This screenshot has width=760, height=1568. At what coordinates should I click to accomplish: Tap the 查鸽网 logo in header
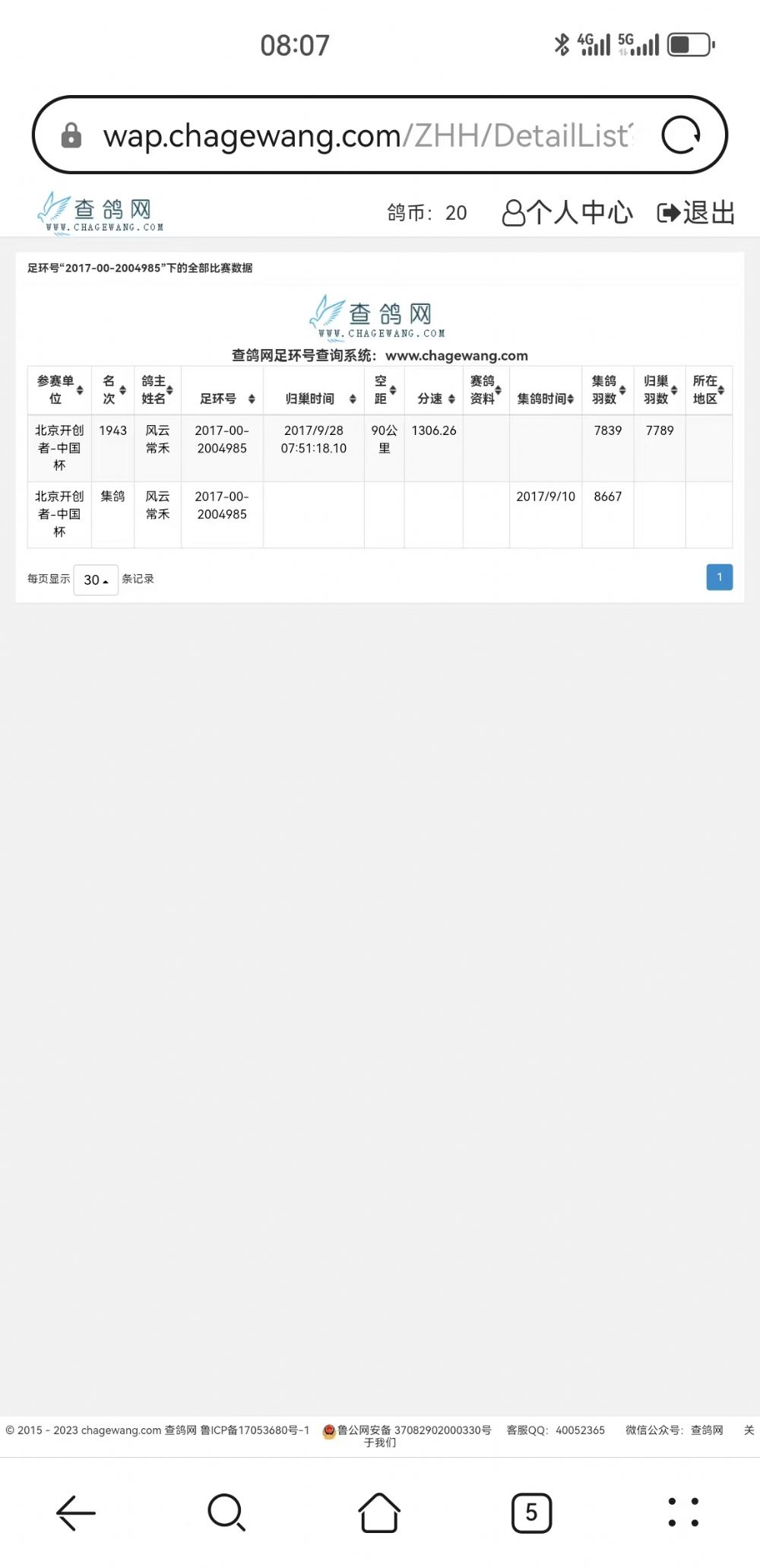point(100,212)
